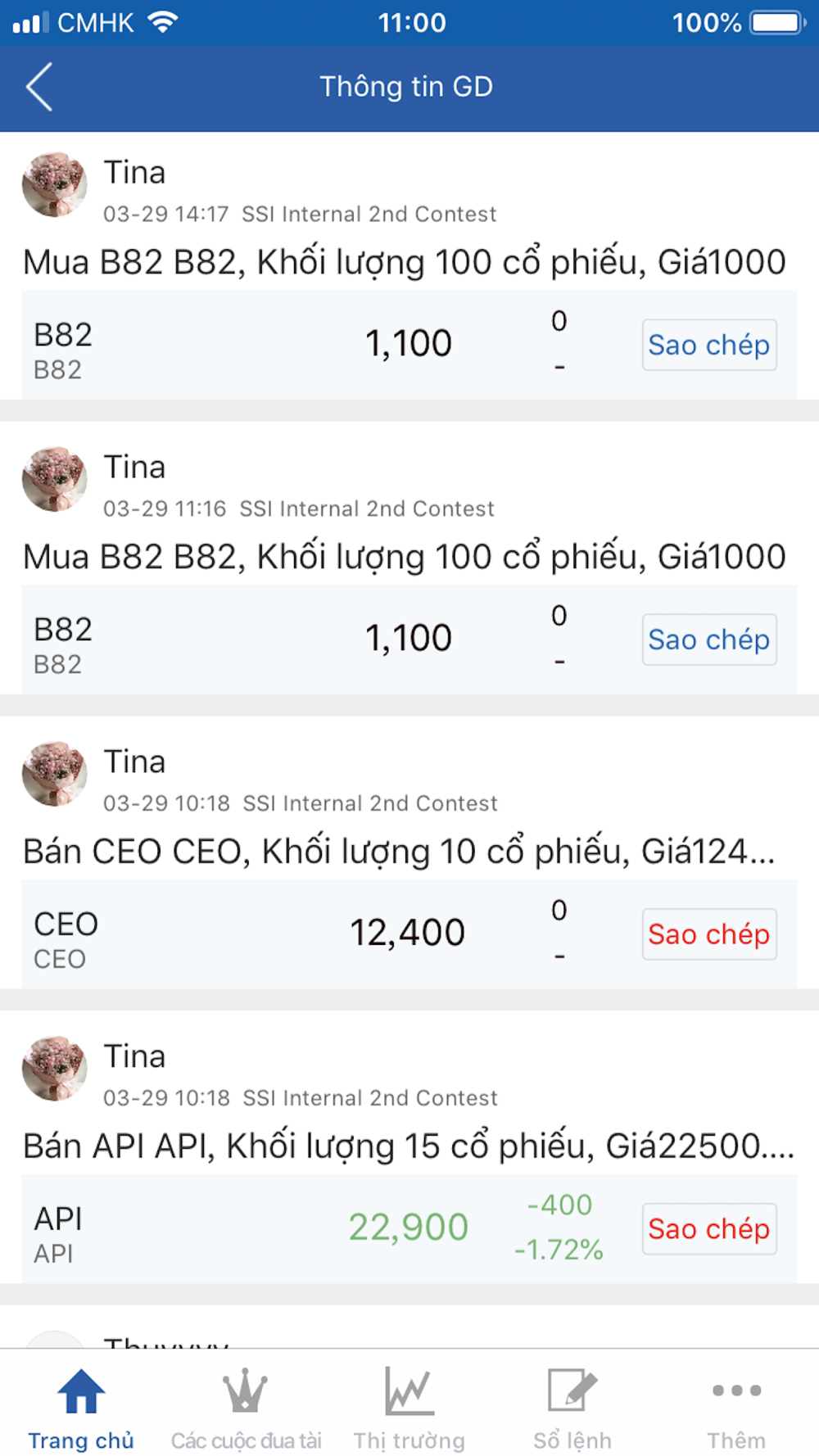
Task: Open the Thêm tab
Action: 736,1409
